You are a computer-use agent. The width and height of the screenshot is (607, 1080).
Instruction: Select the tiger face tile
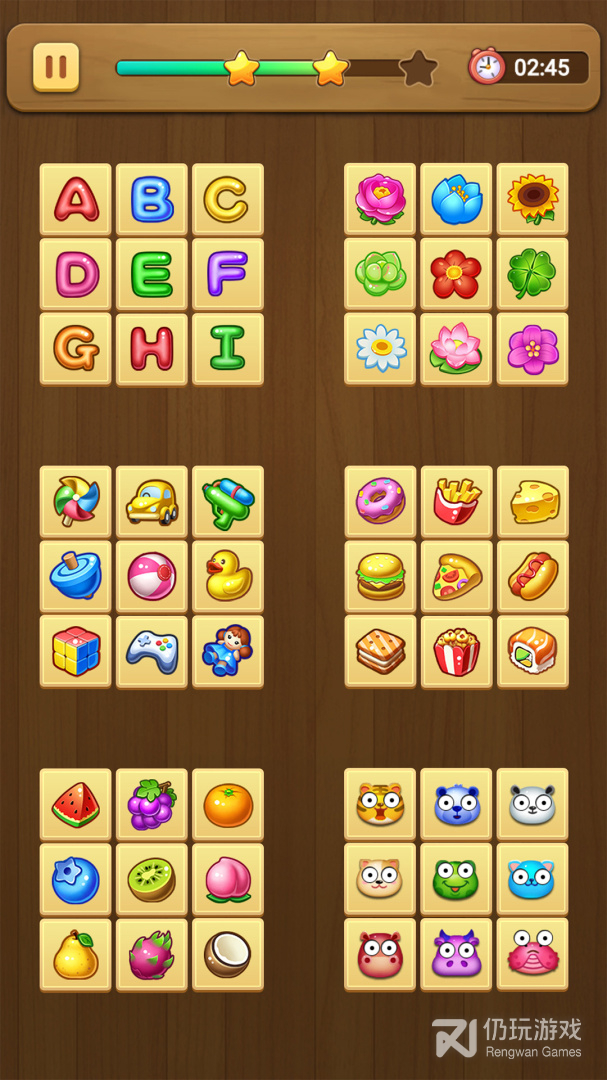(x=380, y=804)
